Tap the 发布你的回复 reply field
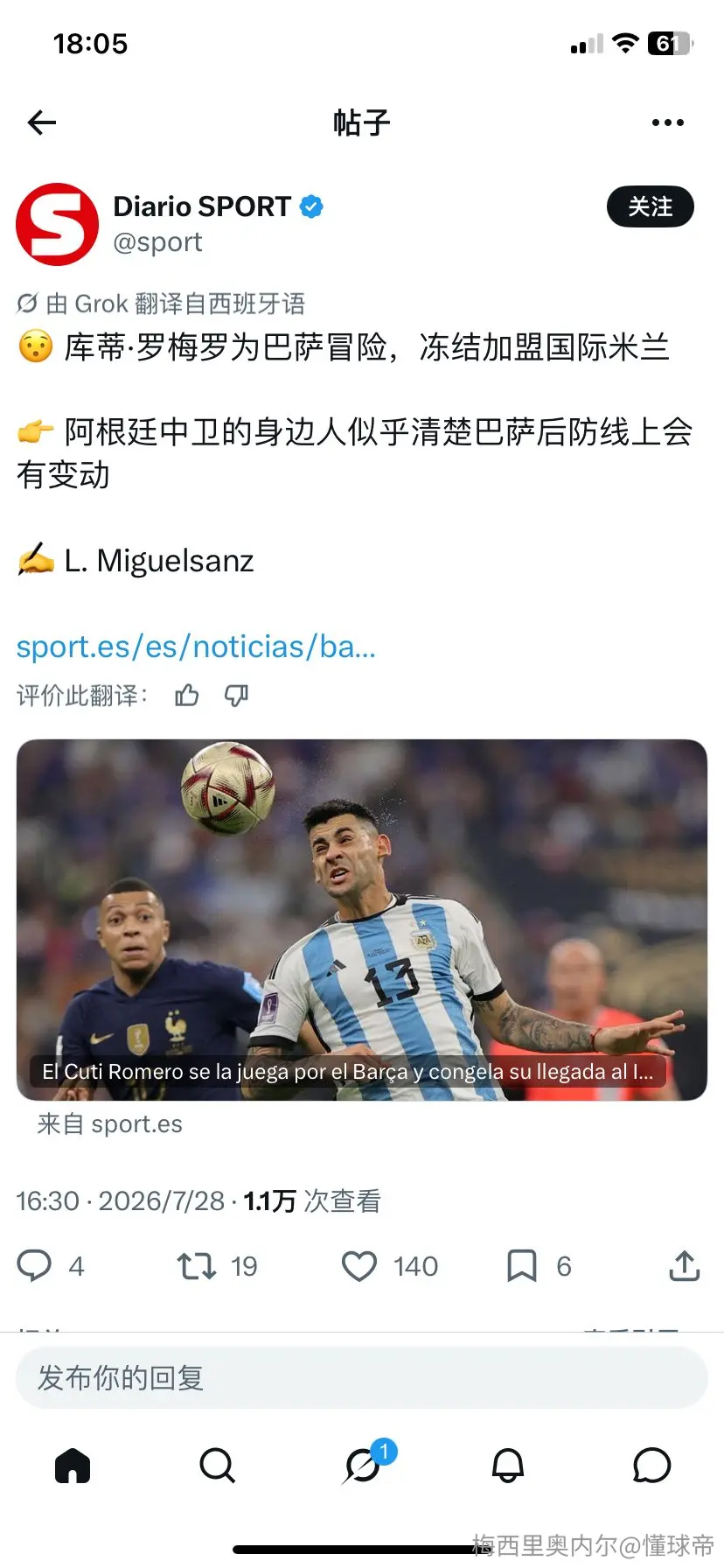The height and width of the screenshot is (1568, 724). click(362, 1378)
